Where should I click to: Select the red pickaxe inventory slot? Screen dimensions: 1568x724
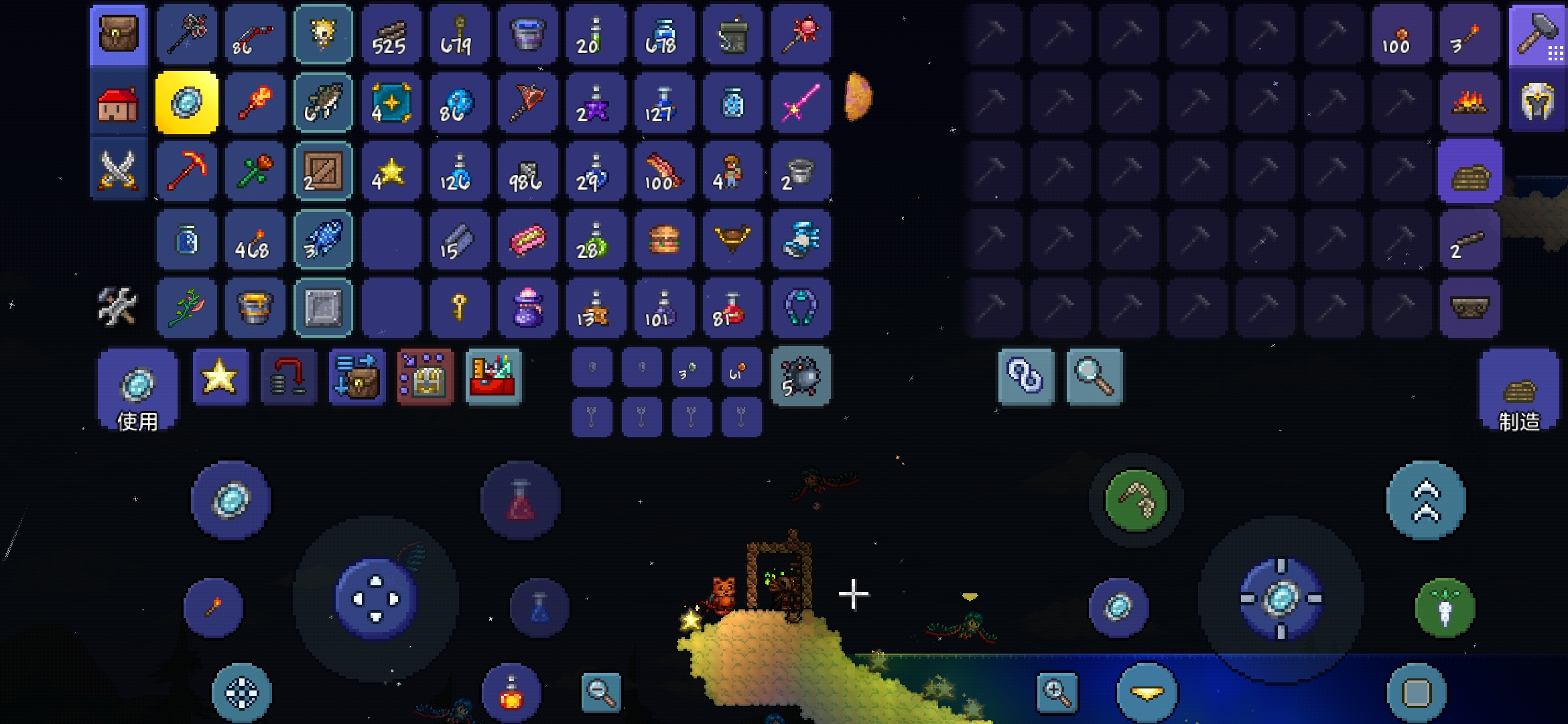click(187, 172)
